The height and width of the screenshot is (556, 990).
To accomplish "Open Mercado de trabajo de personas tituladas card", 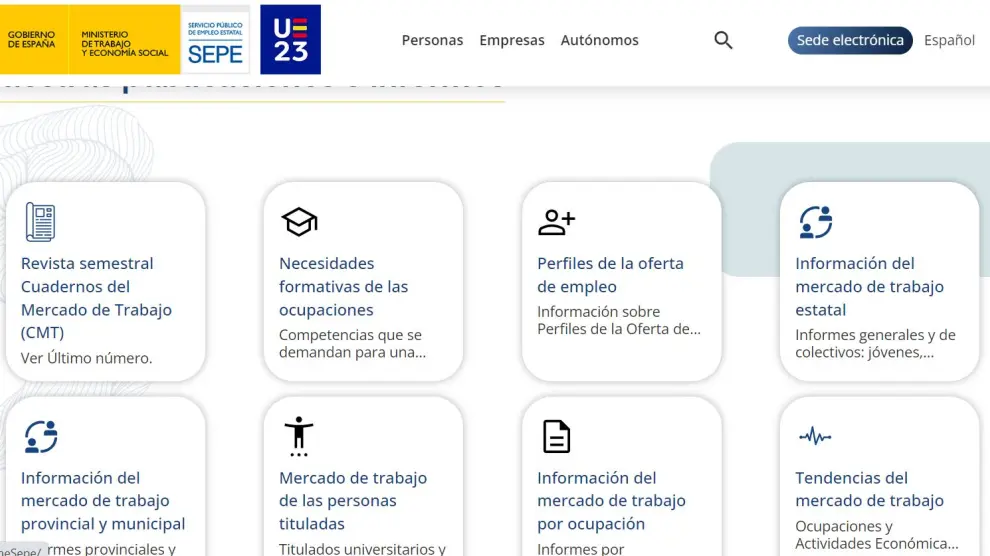I will [x=352, y=501].
